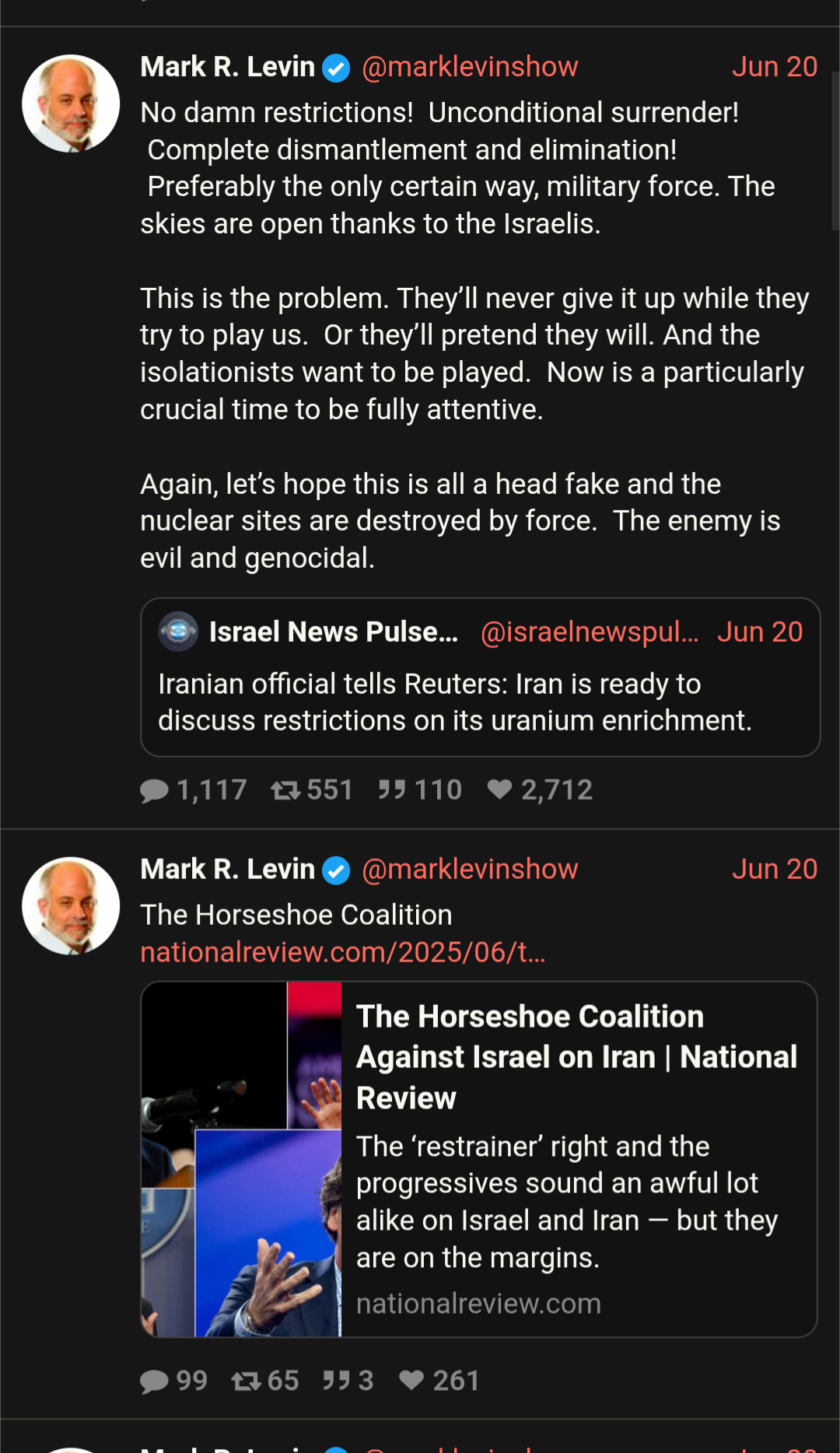Open the @israelnewspul… handle in the quoted tweet
This screenshot has height=1453, width=840.
[x=590, y=632]
